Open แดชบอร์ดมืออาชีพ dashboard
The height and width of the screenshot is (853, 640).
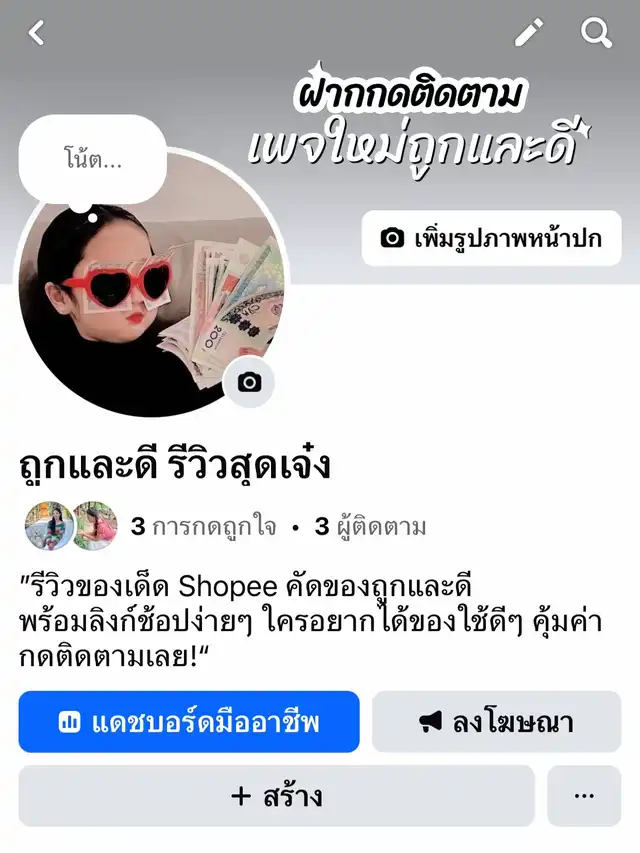(189, 721)
